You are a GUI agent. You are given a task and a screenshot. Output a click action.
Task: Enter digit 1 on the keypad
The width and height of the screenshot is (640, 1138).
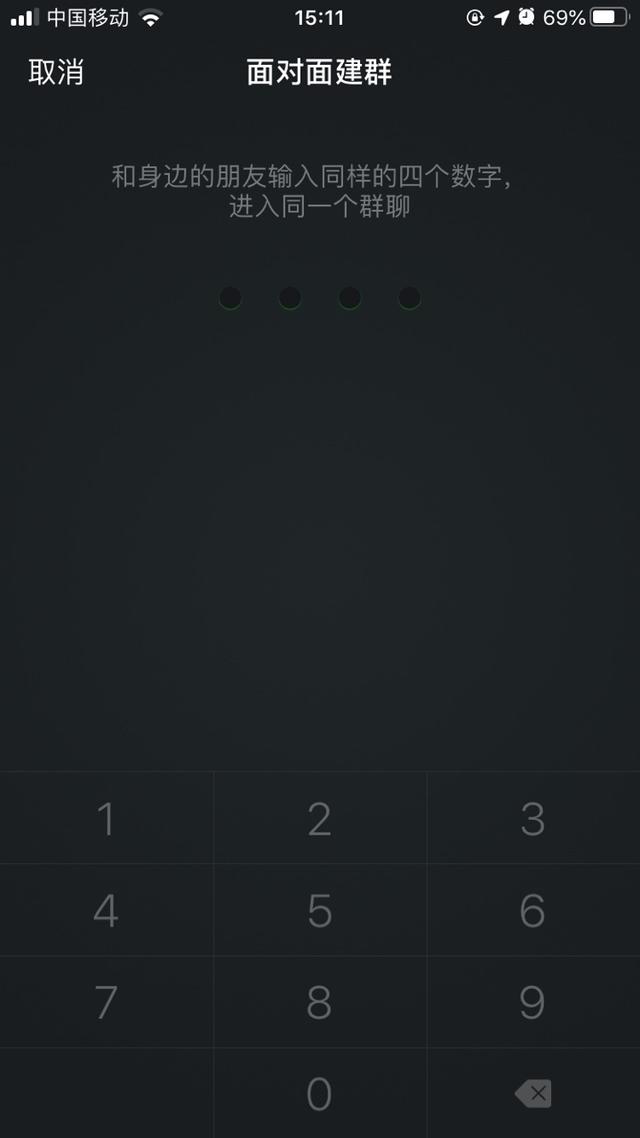tap(106, 819)
